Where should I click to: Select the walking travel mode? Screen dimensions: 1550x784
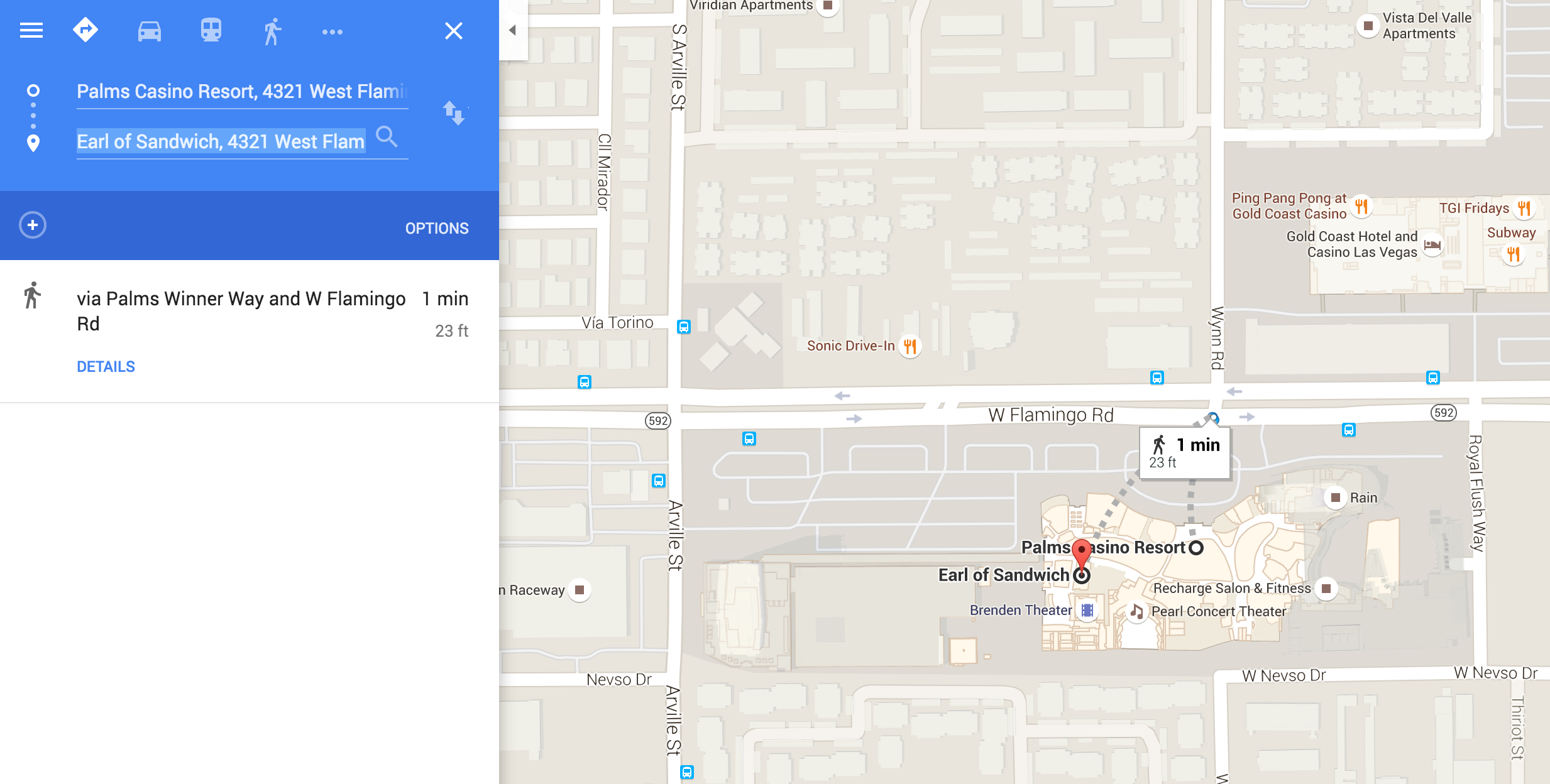[272, 31]
